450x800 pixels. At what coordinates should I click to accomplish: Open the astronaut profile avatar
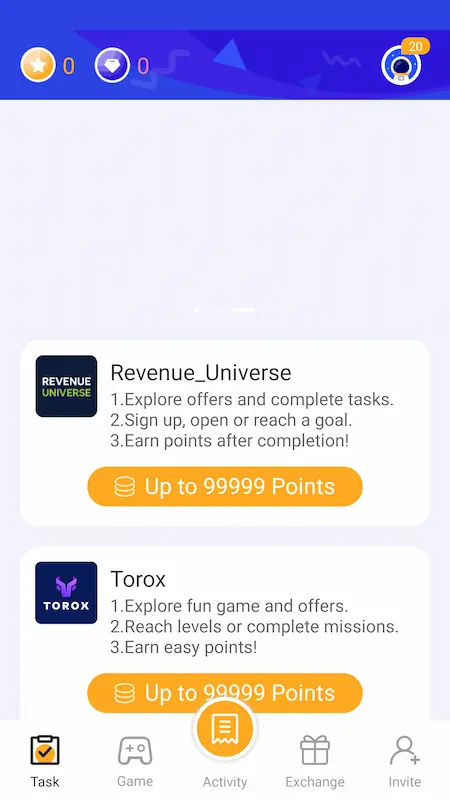click(401, 65)
